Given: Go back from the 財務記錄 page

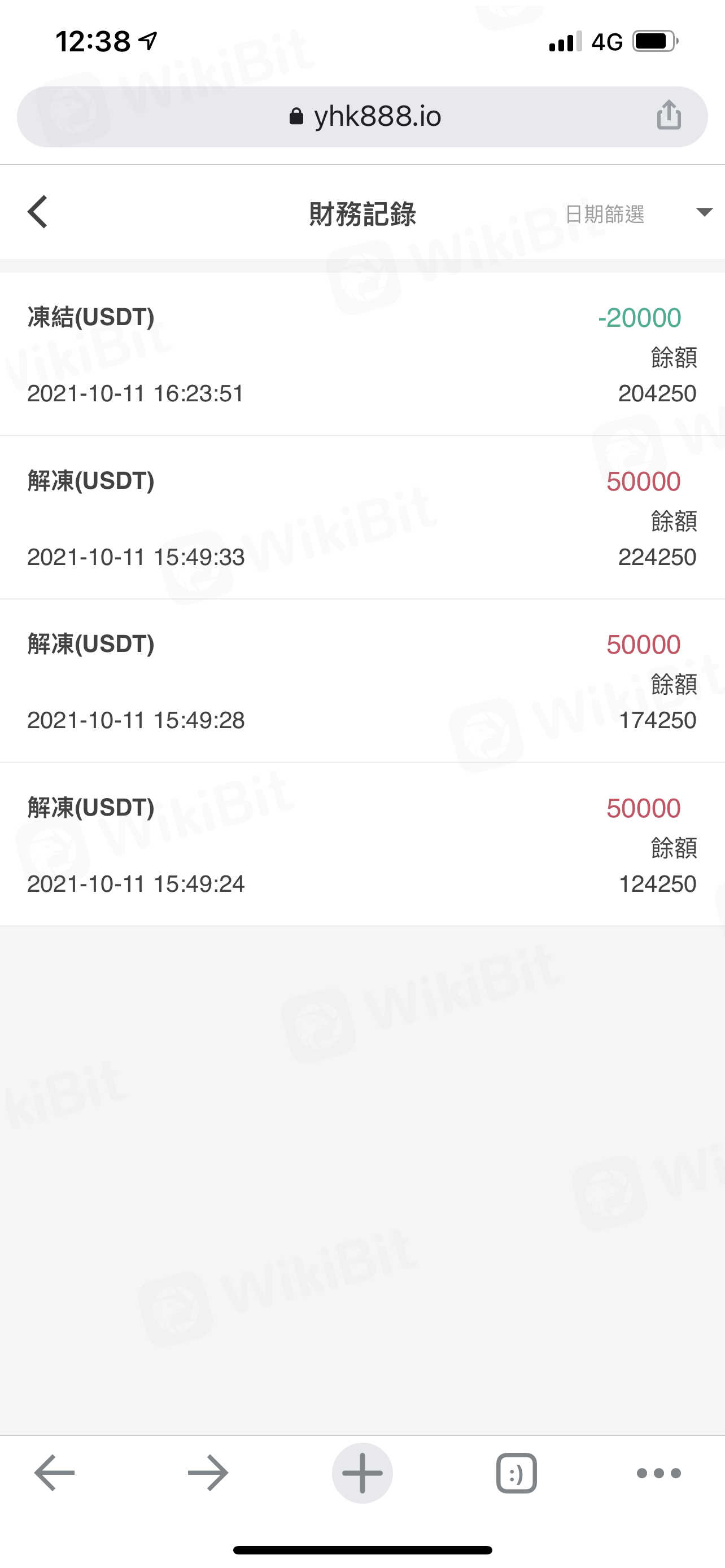Looking at the screenshot, I should (38, 212).
